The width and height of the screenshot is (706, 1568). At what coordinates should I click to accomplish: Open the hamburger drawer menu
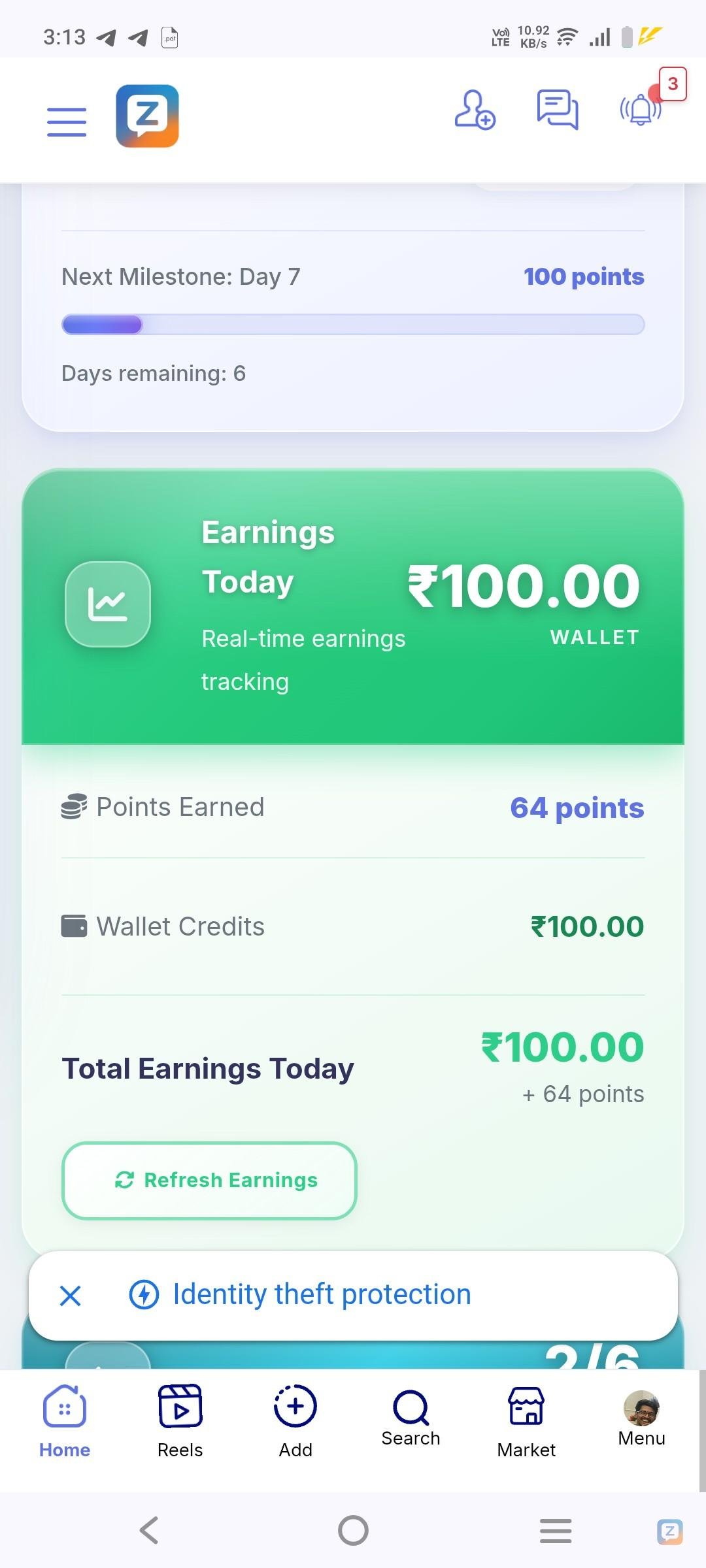[x=67, y=122]
